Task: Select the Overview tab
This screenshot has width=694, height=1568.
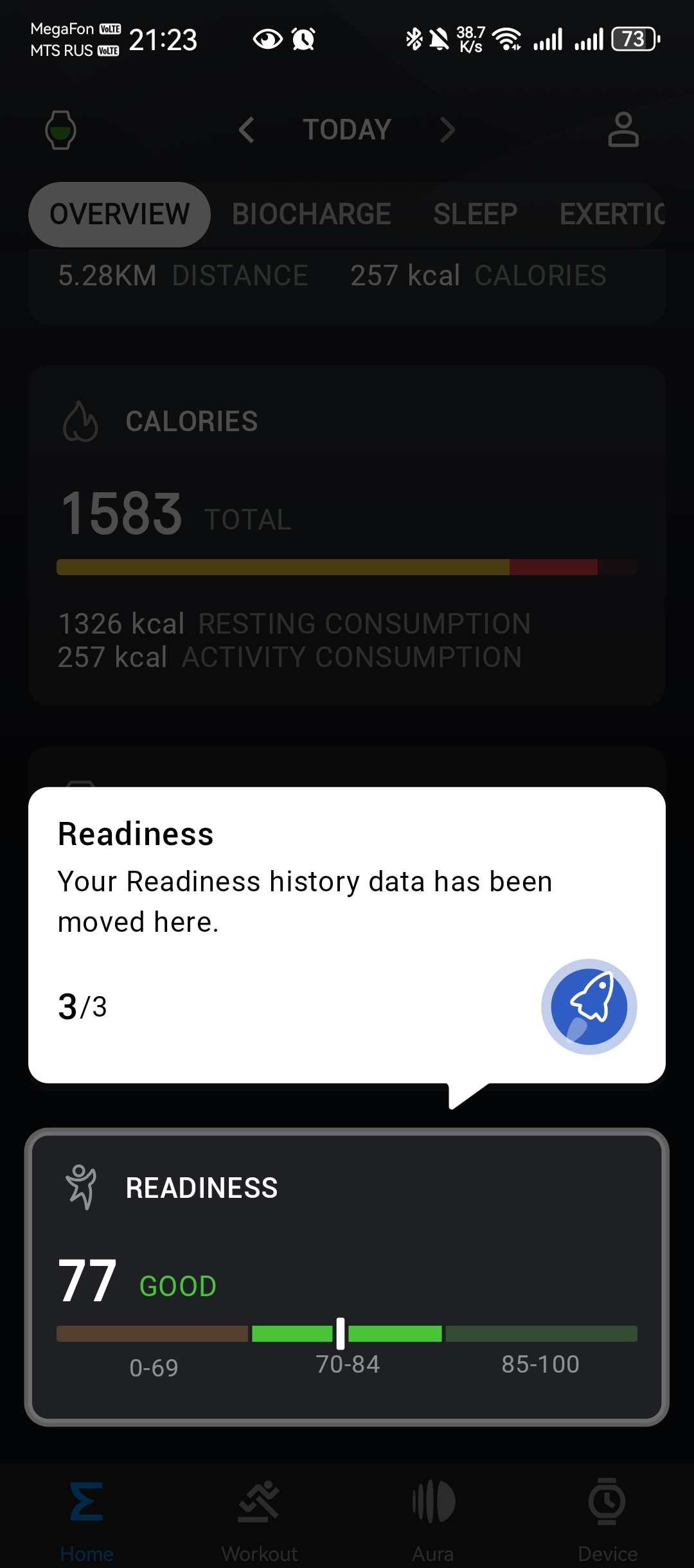Action: 120,215
